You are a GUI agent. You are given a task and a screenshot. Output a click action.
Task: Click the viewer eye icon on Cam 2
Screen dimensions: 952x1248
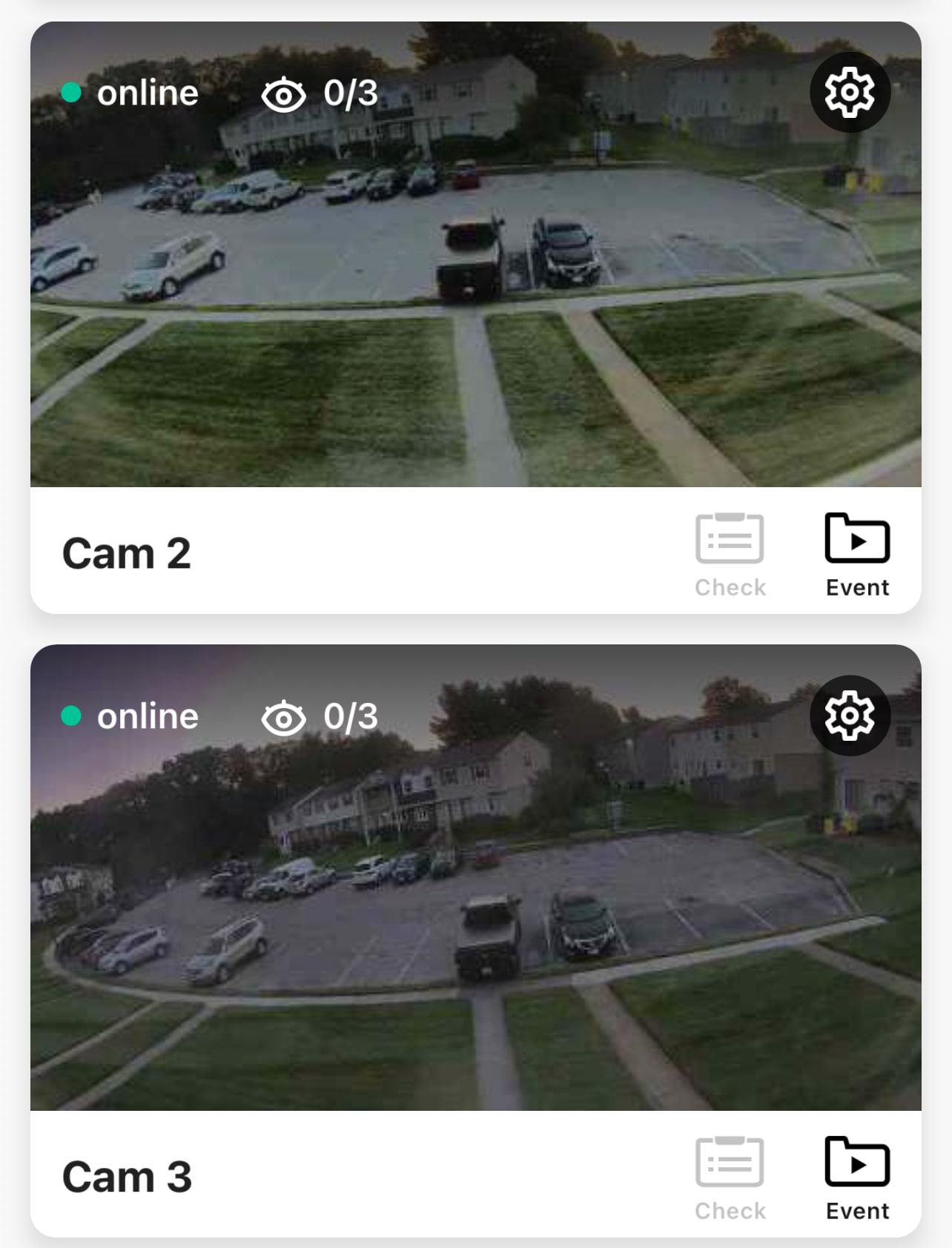tap(285, 94)
